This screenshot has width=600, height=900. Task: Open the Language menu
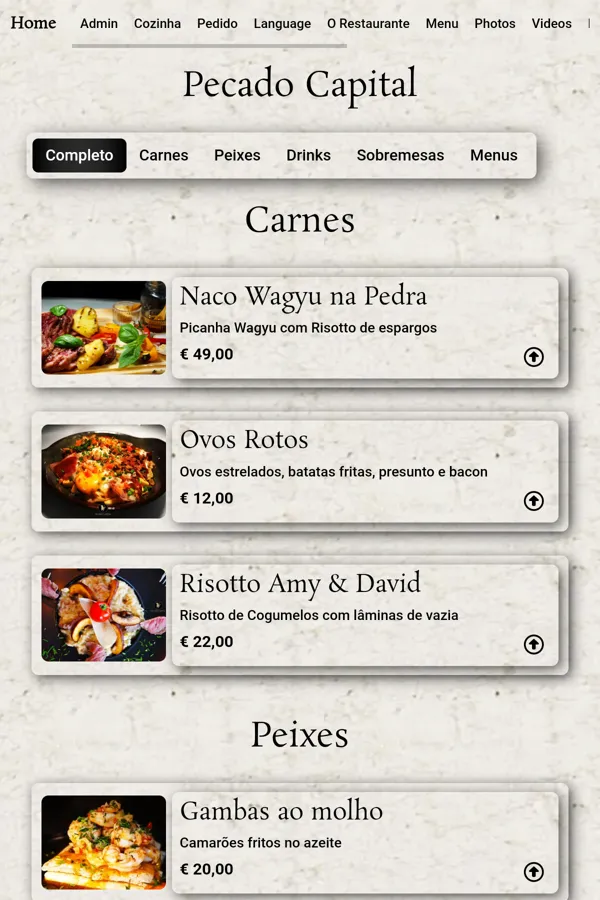click(282, 23)
